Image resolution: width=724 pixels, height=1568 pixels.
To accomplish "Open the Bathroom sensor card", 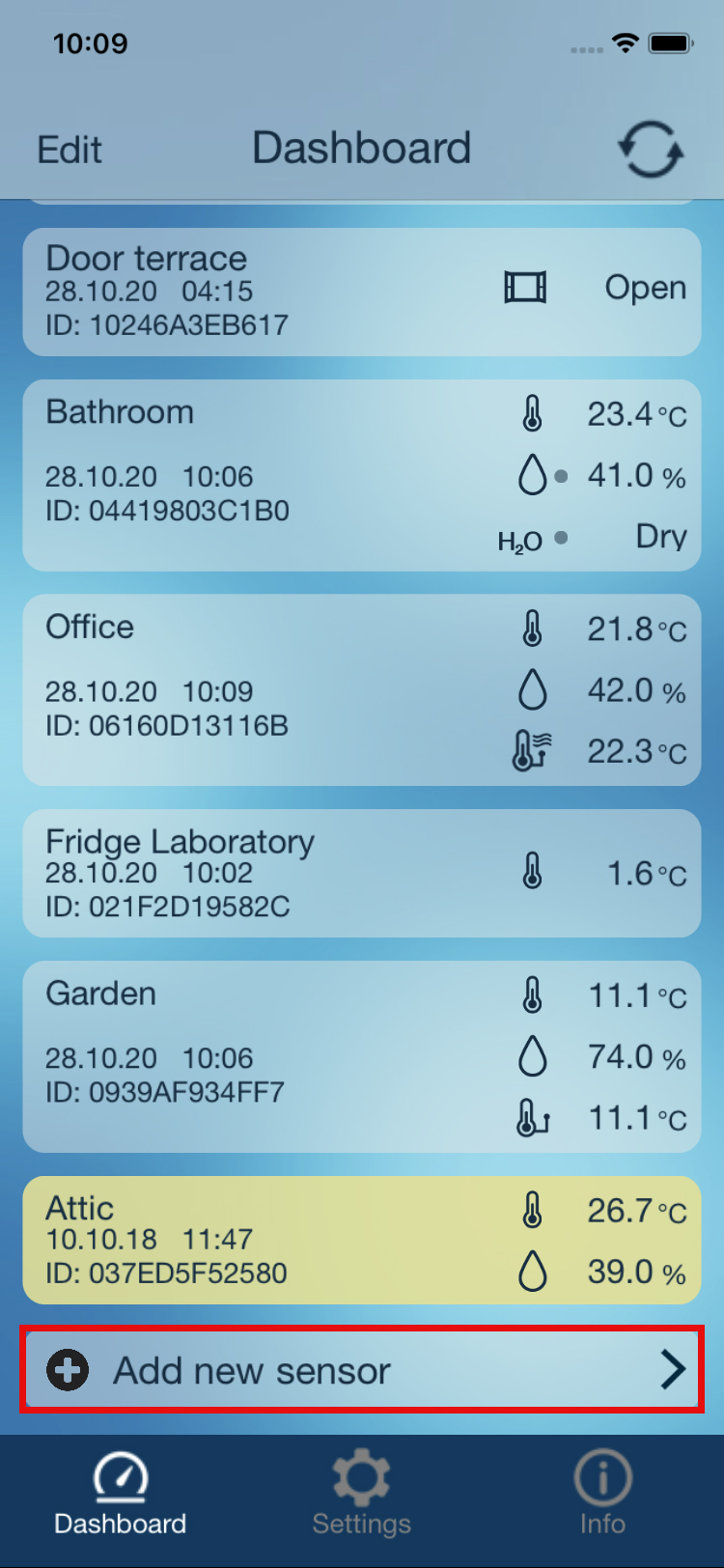I will click(x=362, y=475).
